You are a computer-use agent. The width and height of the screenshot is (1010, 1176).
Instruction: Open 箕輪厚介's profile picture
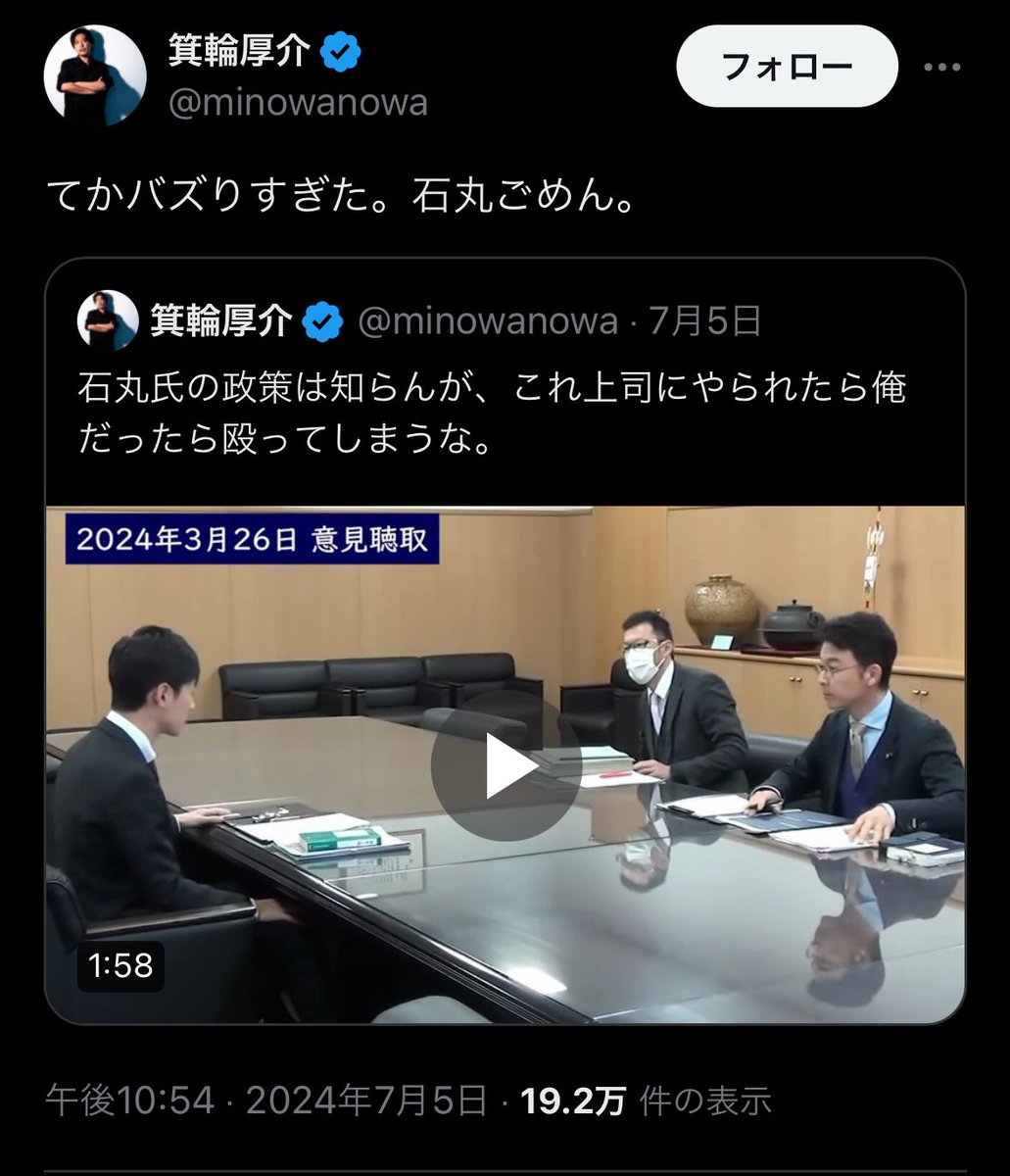coord(95,75)
